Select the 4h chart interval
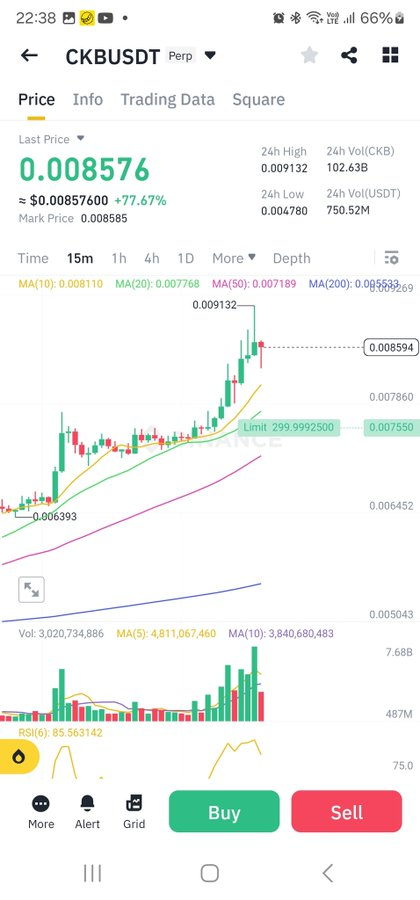The image size is (420, 900). tap(151, 258)
